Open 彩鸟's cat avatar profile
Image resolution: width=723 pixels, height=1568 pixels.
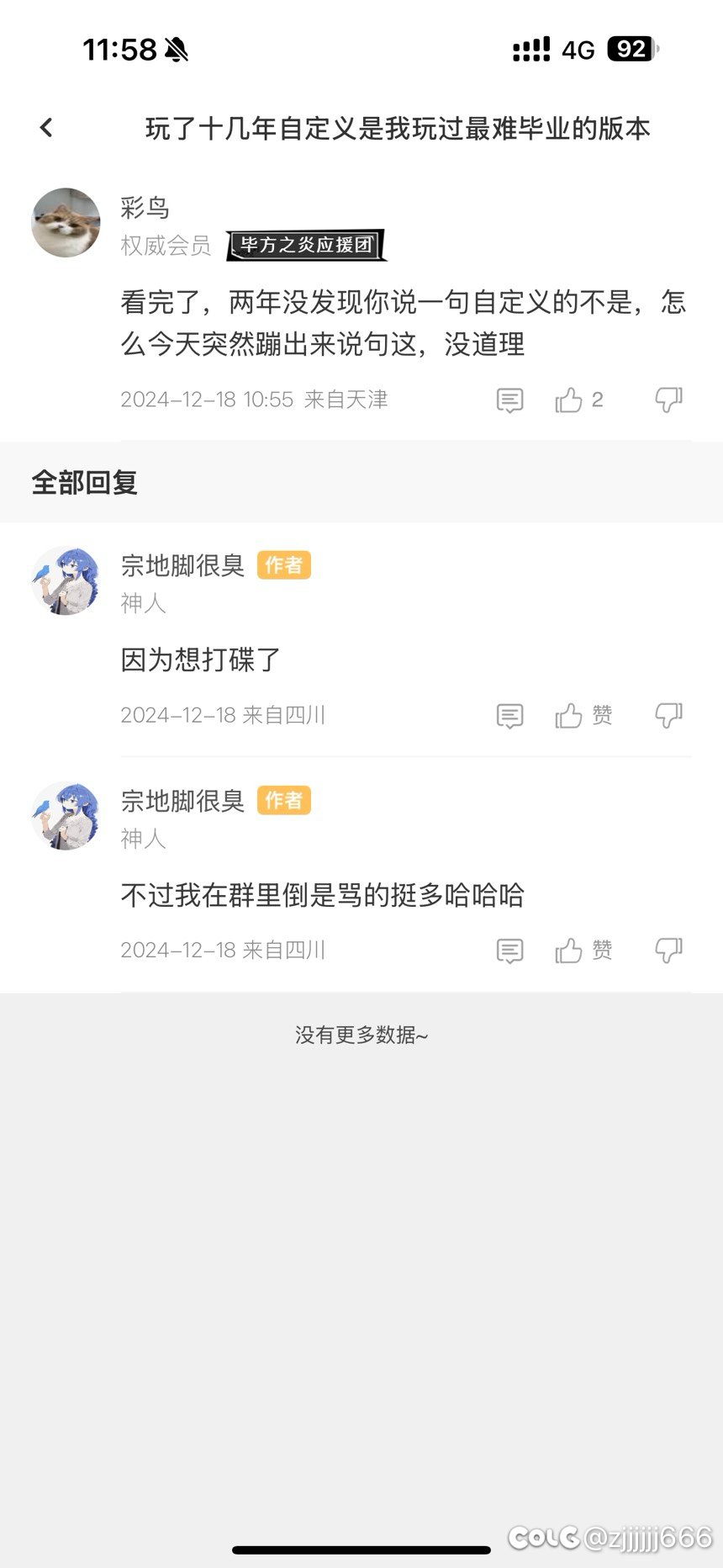(x=66, y=222)
